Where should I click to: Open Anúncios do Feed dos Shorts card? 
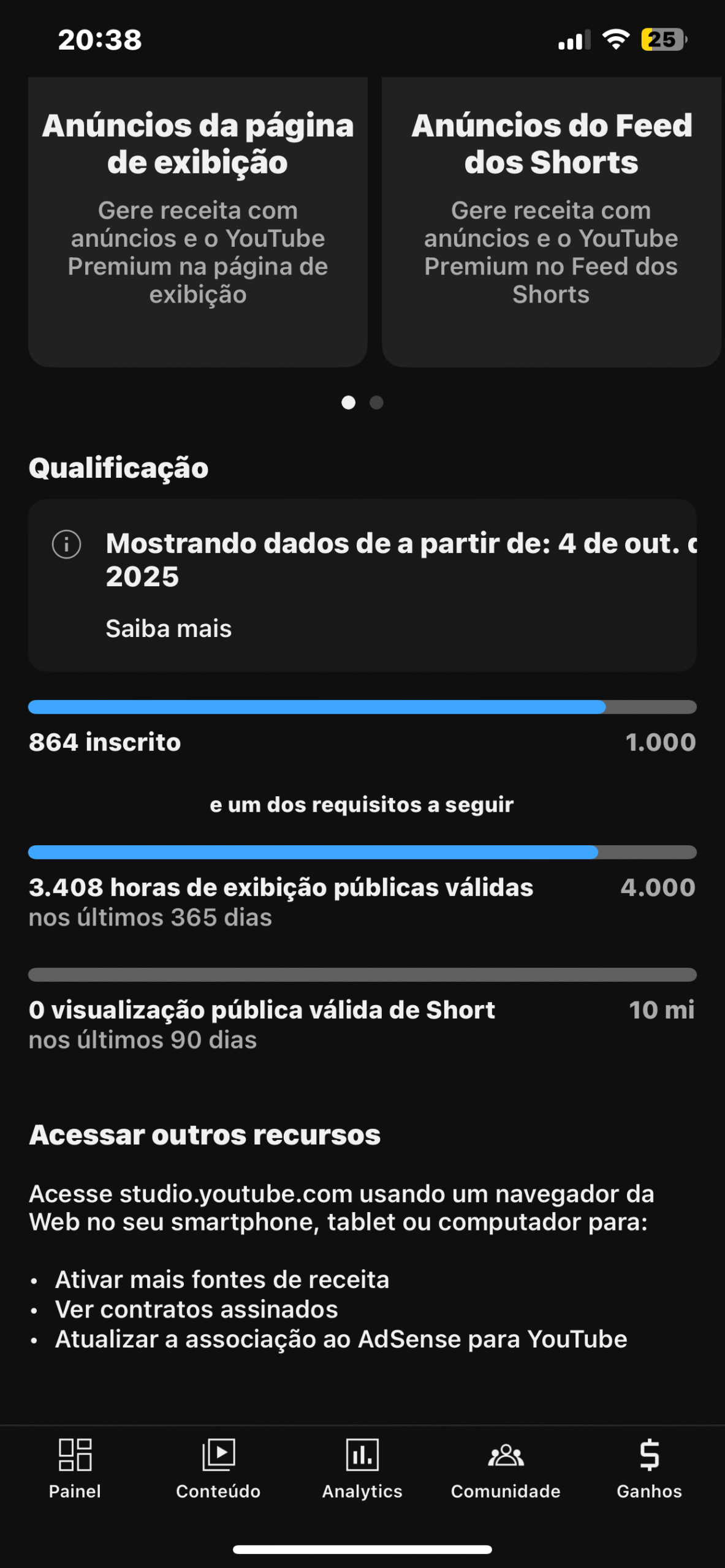coord(550,221)
